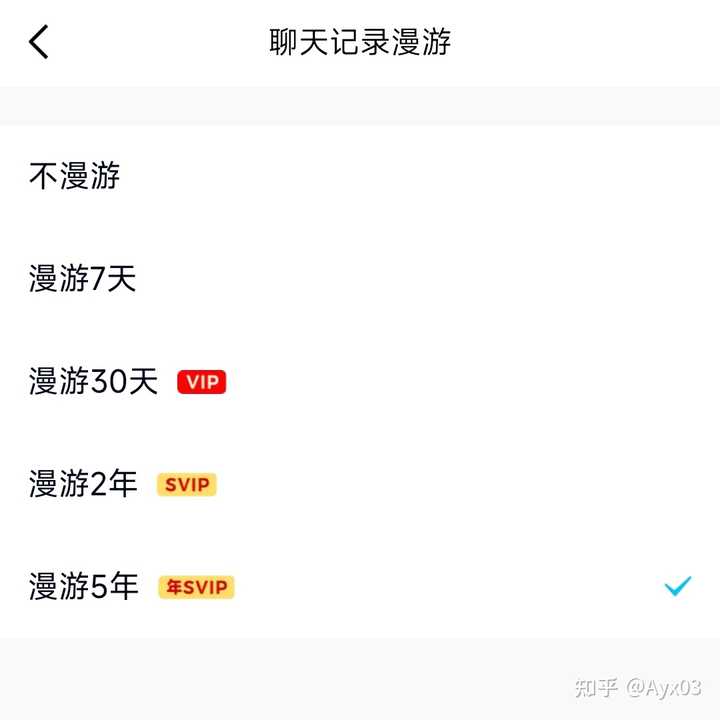Select the 不漫游 option

click(75, 177)
